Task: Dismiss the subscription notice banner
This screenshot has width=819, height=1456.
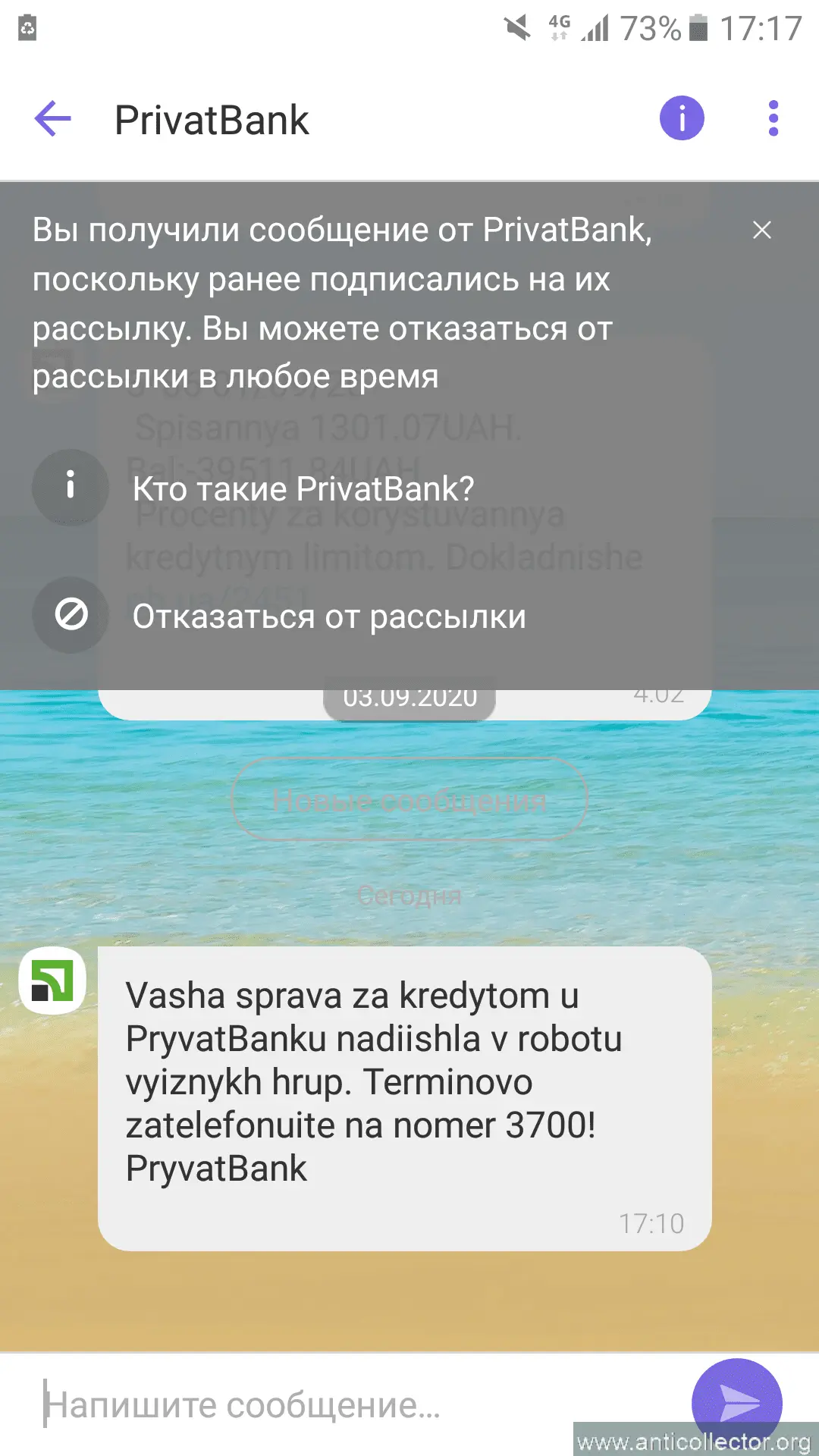Action: (761, 231)
